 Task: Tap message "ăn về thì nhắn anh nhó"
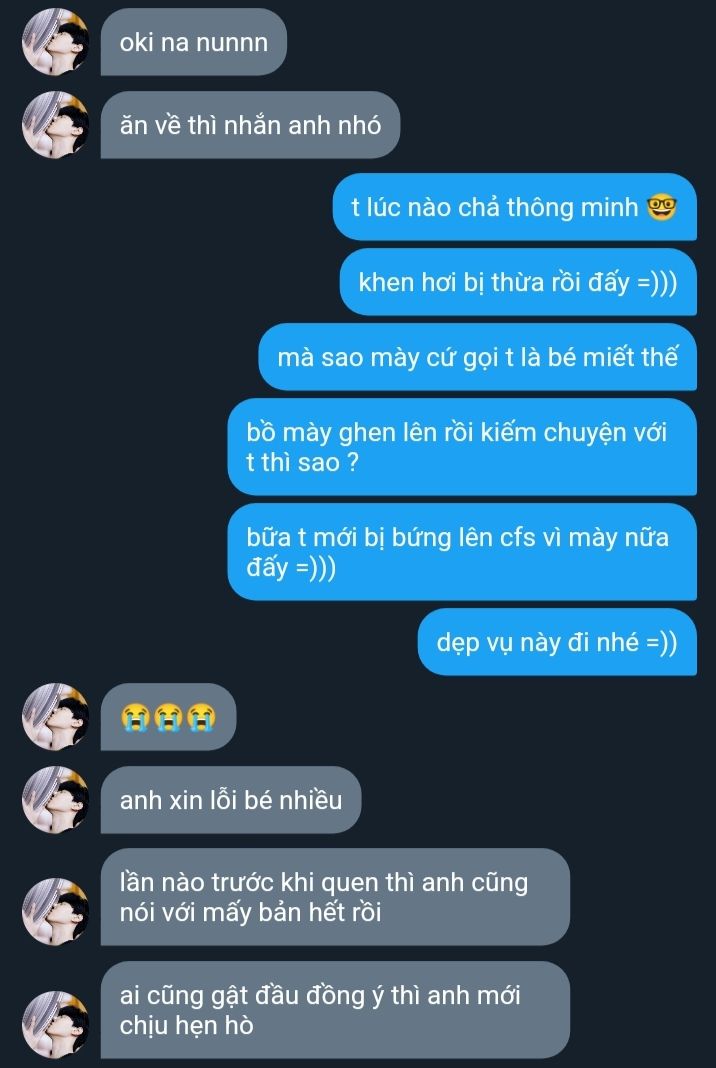(249, 125)
